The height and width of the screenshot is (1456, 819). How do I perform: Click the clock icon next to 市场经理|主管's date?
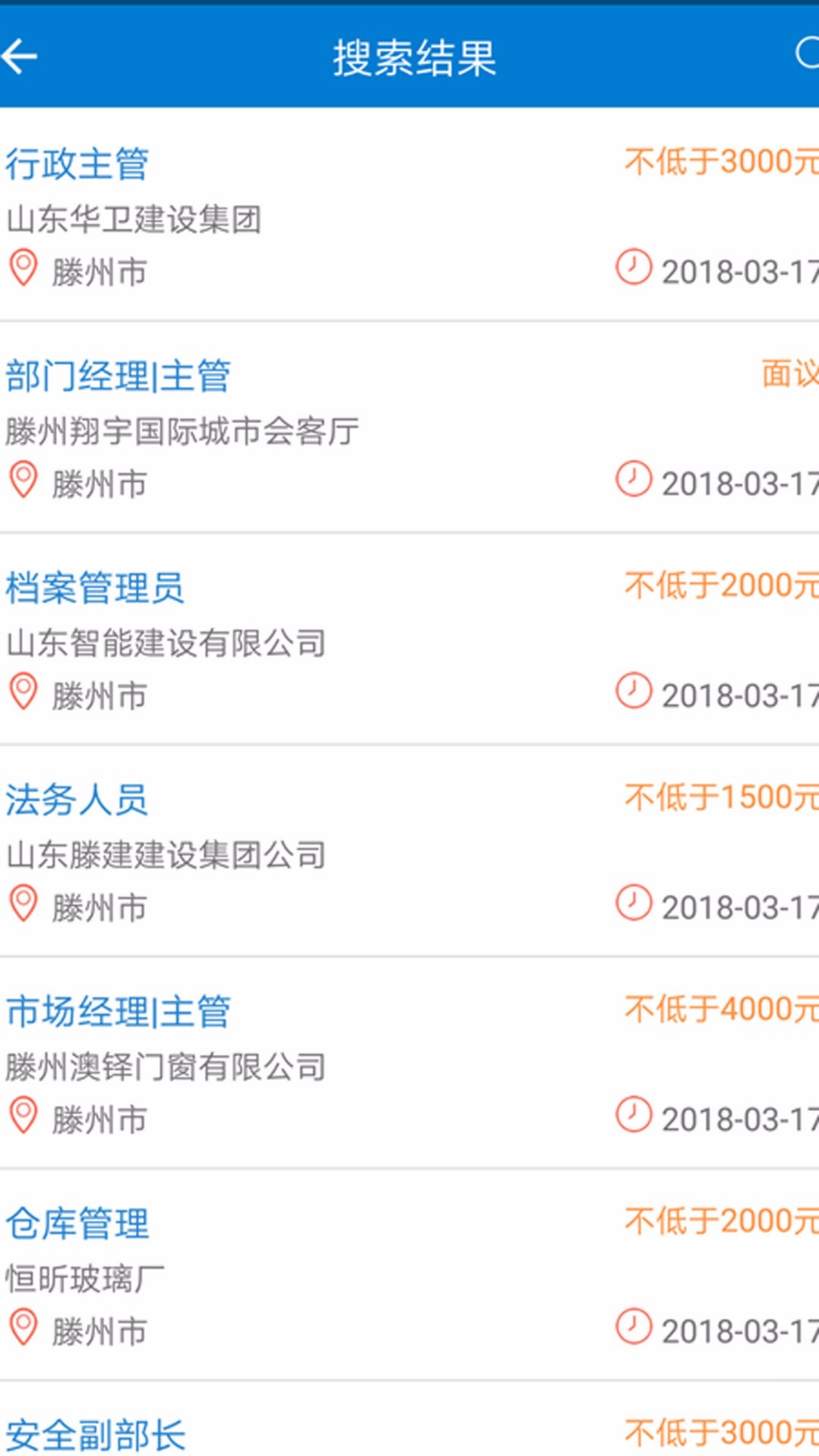636,1117
